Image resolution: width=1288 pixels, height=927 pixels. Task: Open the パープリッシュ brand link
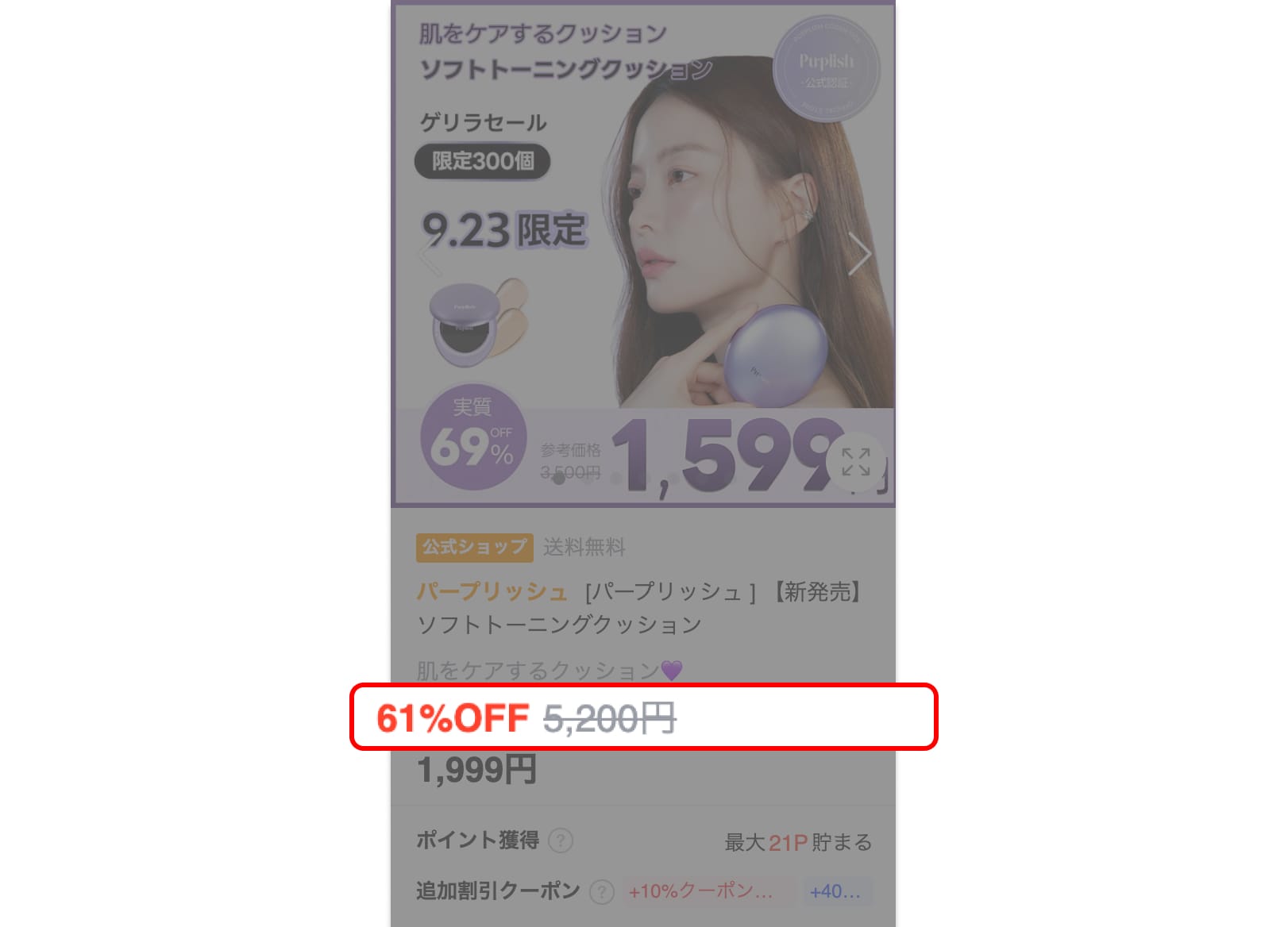point(492,591)
